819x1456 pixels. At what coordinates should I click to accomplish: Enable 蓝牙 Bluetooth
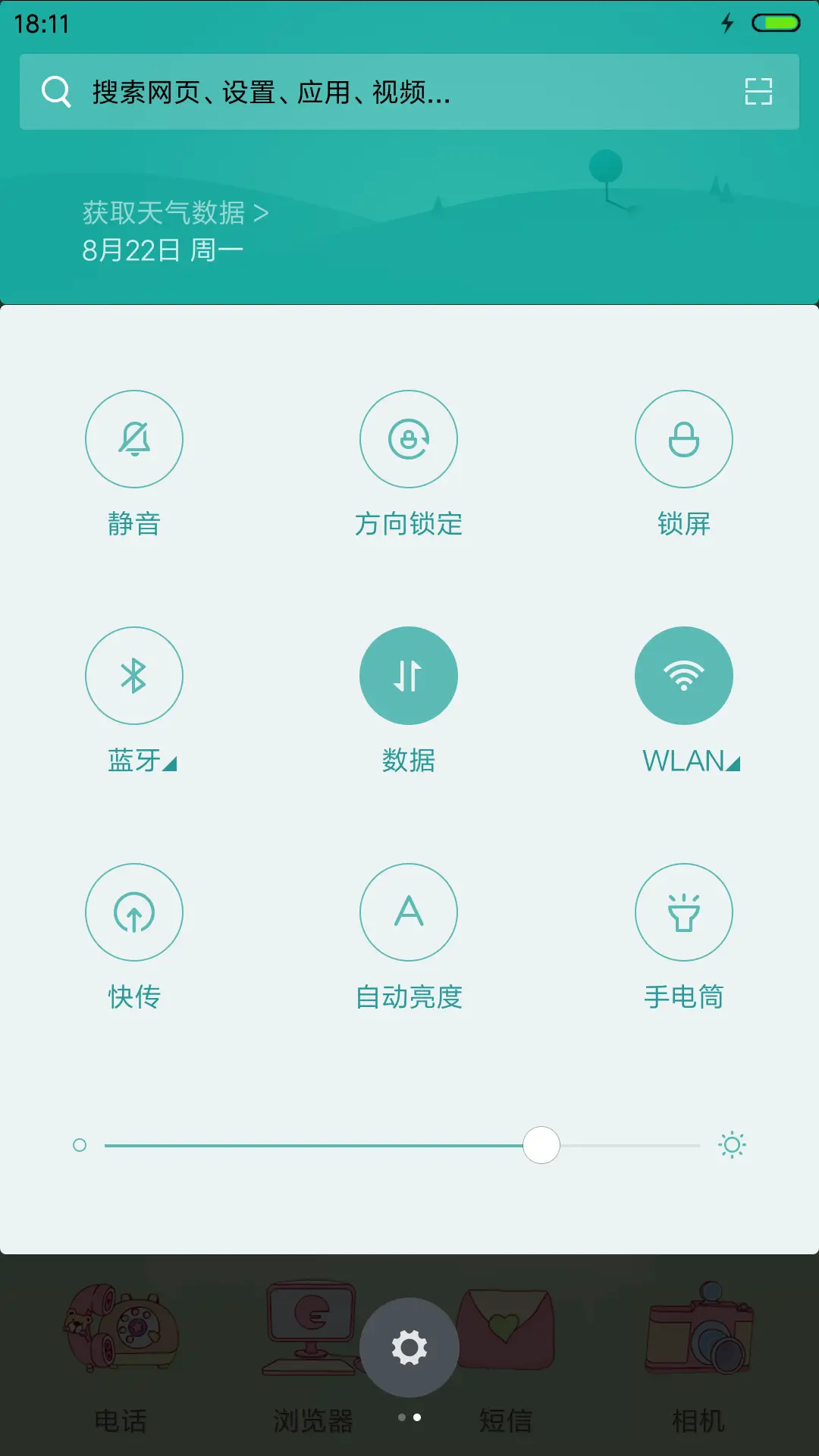tap(135, 676)
